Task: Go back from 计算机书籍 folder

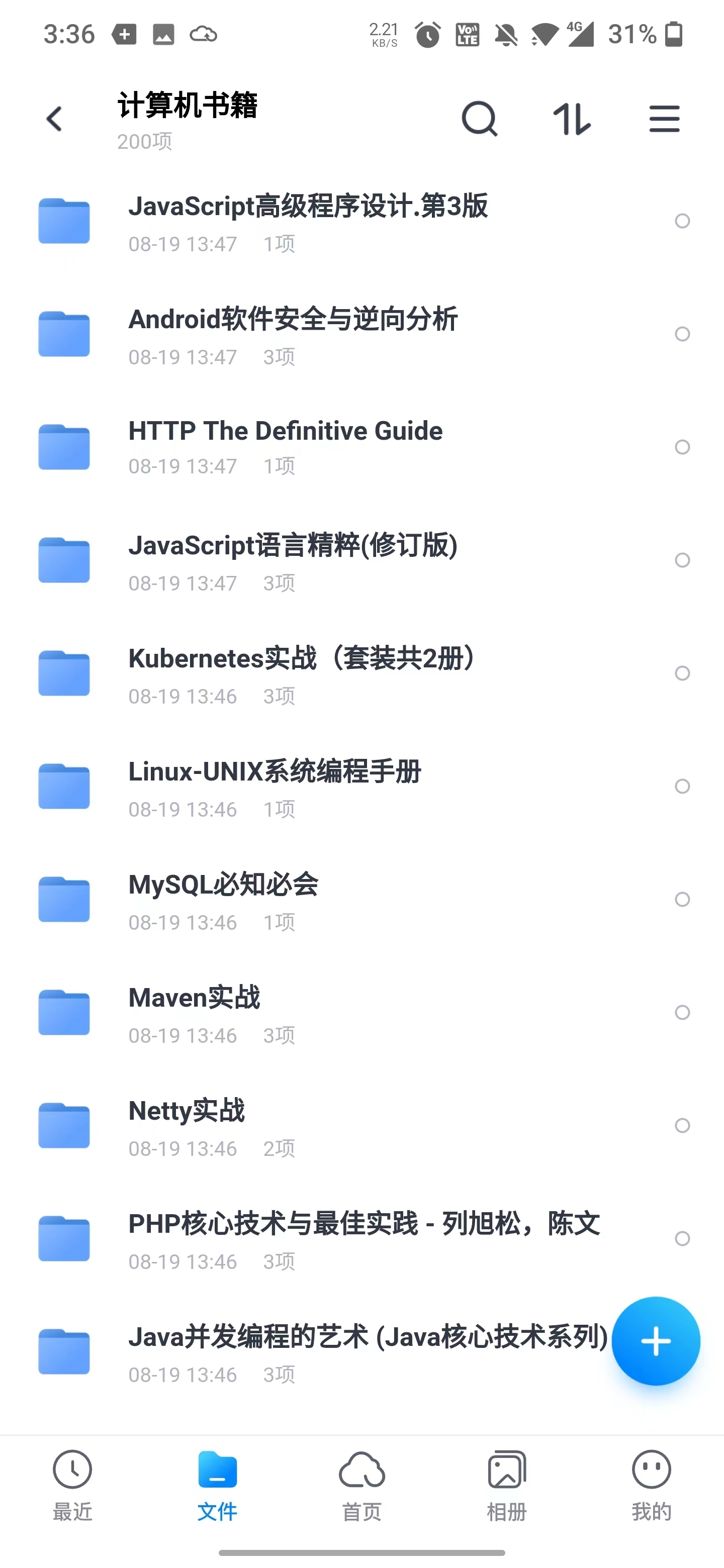Action: pos(55,119)
